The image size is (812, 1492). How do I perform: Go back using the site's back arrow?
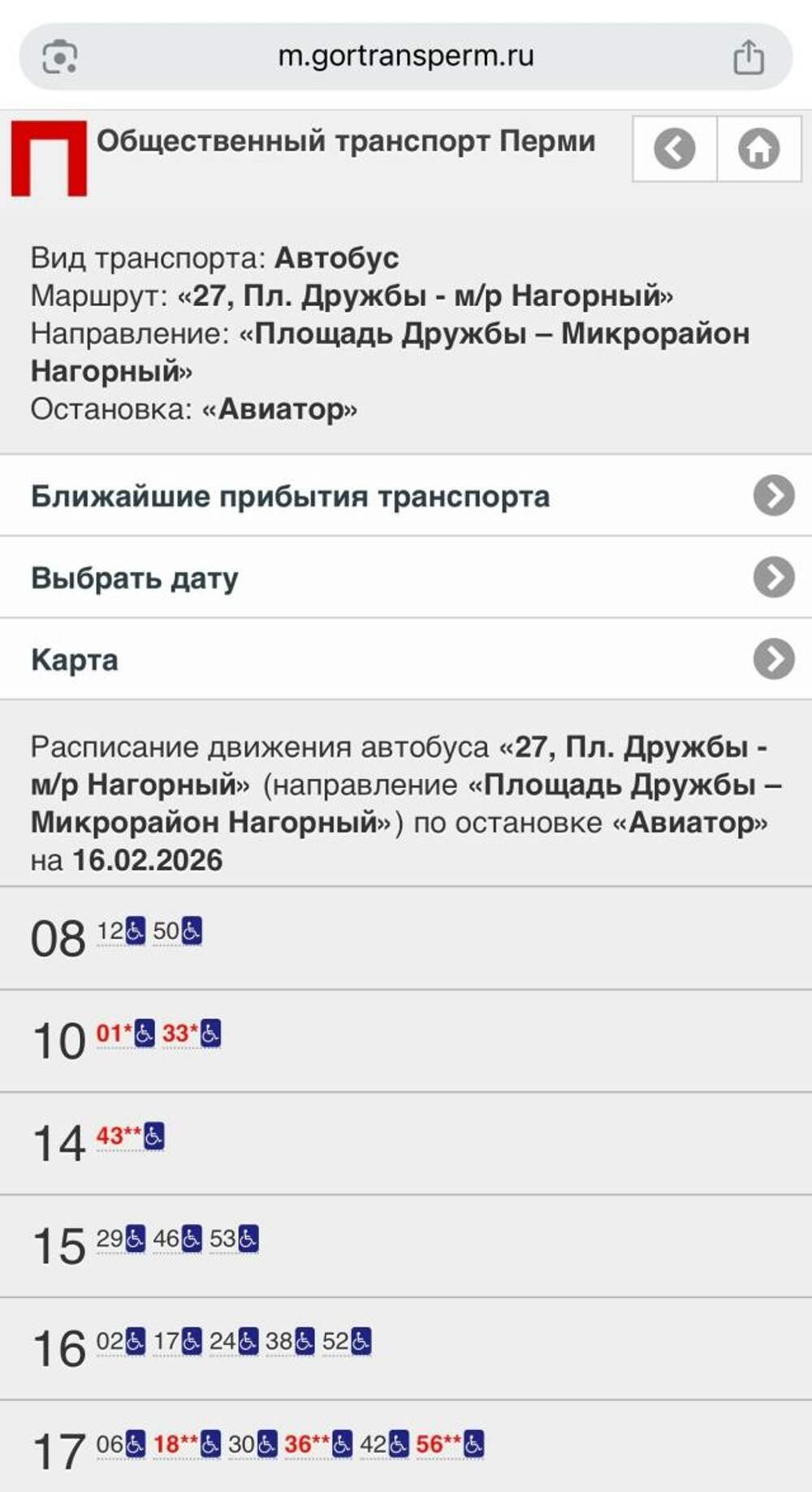(675, 149)
